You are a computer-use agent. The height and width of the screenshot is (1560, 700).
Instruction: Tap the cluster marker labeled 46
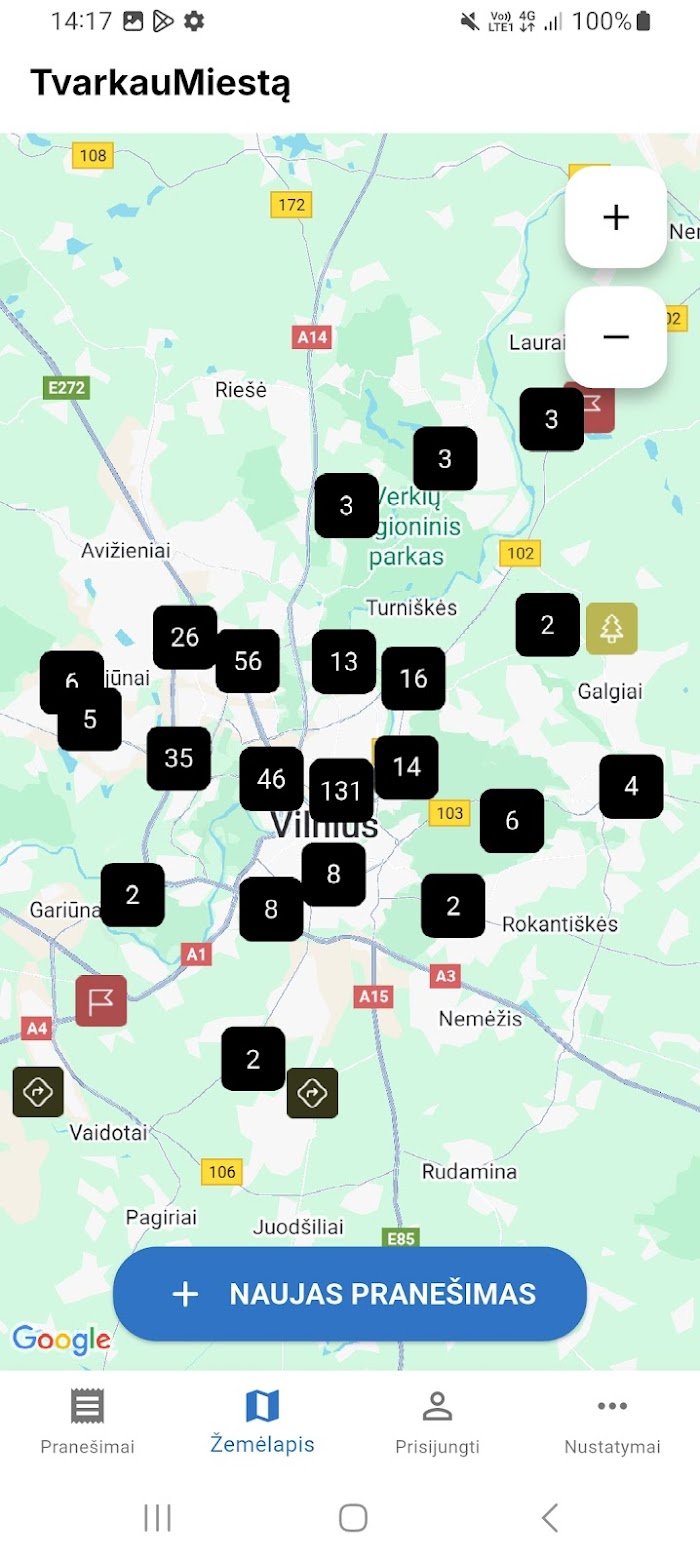click(x=271, y=779)
